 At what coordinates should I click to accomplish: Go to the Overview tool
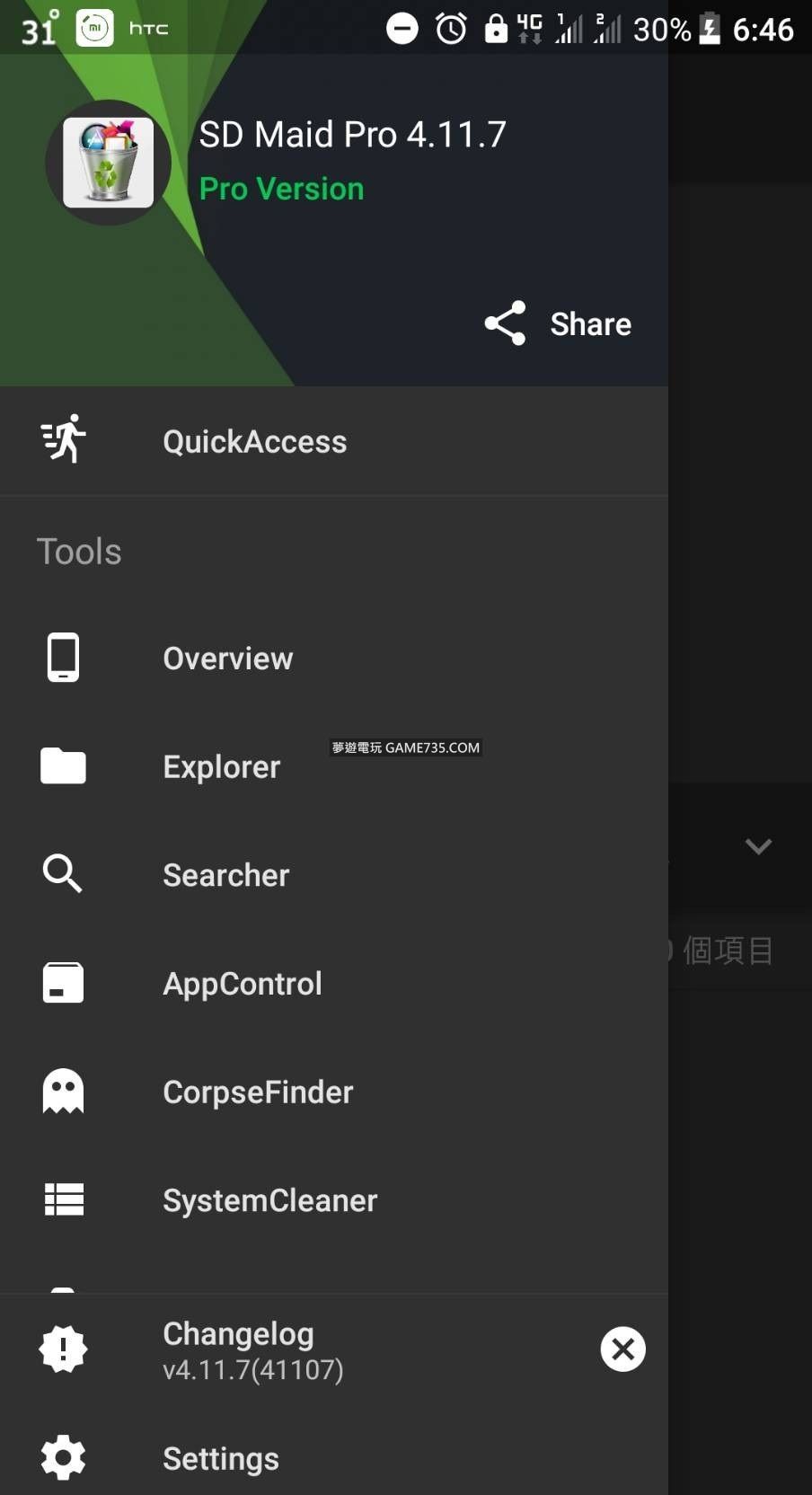[x=228, y=659]
